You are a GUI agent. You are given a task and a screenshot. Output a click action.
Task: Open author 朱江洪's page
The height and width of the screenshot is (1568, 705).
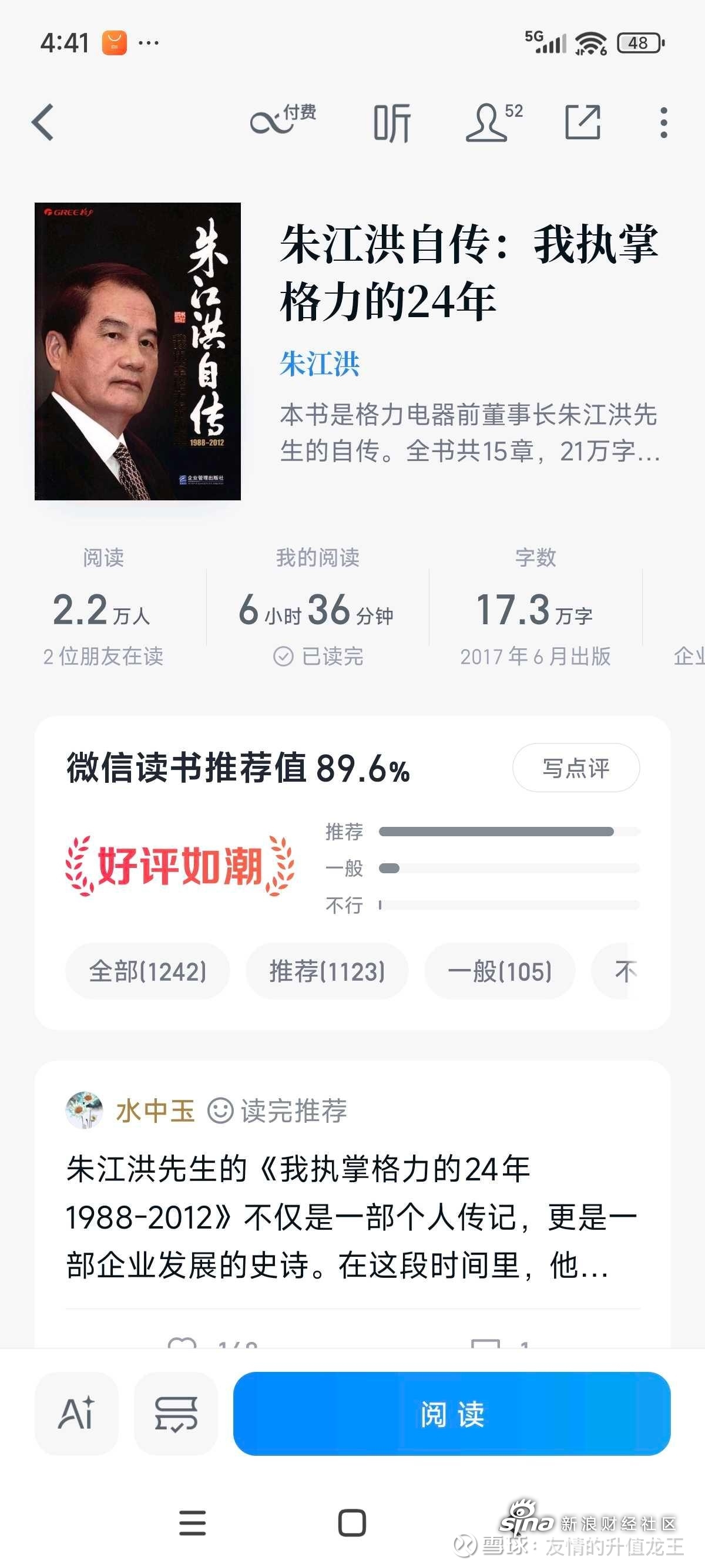[320, 364]
